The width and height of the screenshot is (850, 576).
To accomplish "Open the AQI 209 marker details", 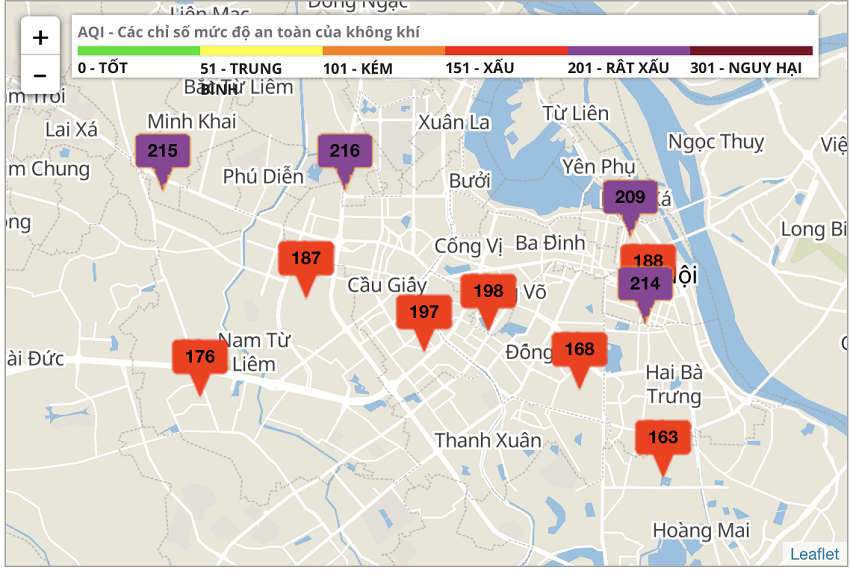I will (630, 198).
